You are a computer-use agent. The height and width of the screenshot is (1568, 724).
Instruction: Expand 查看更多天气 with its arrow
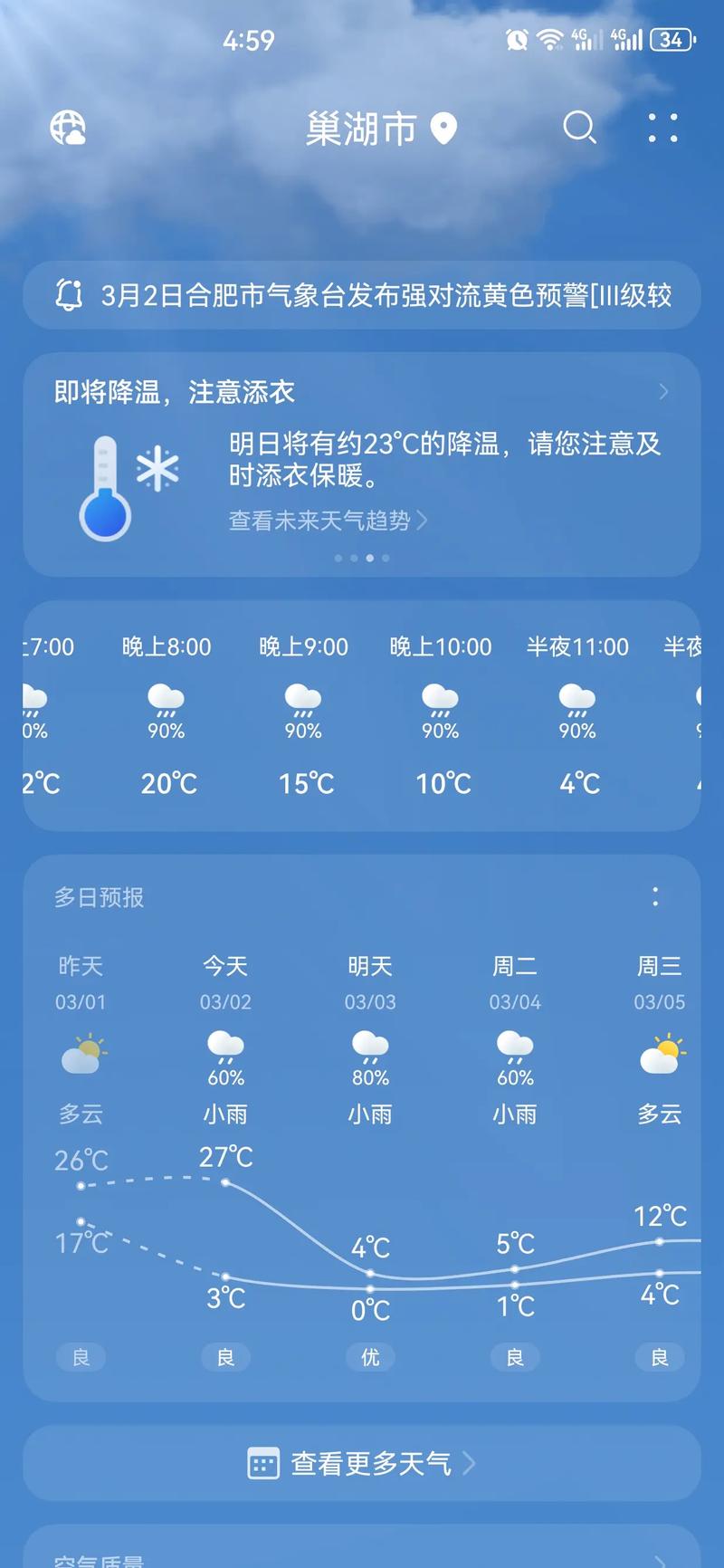(470, 1462)
